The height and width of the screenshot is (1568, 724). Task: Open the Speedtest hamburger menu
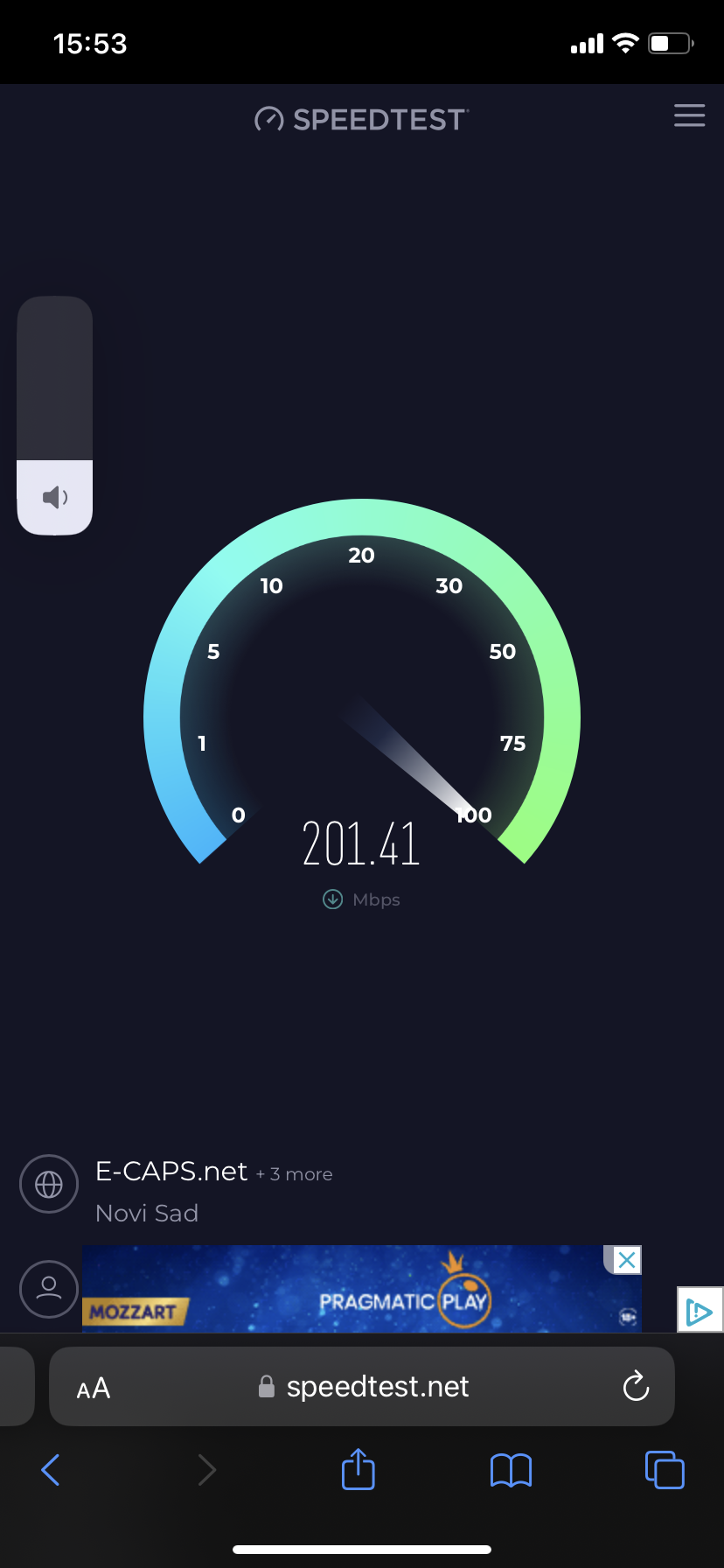pyautogui.click(x=689, y=115)
